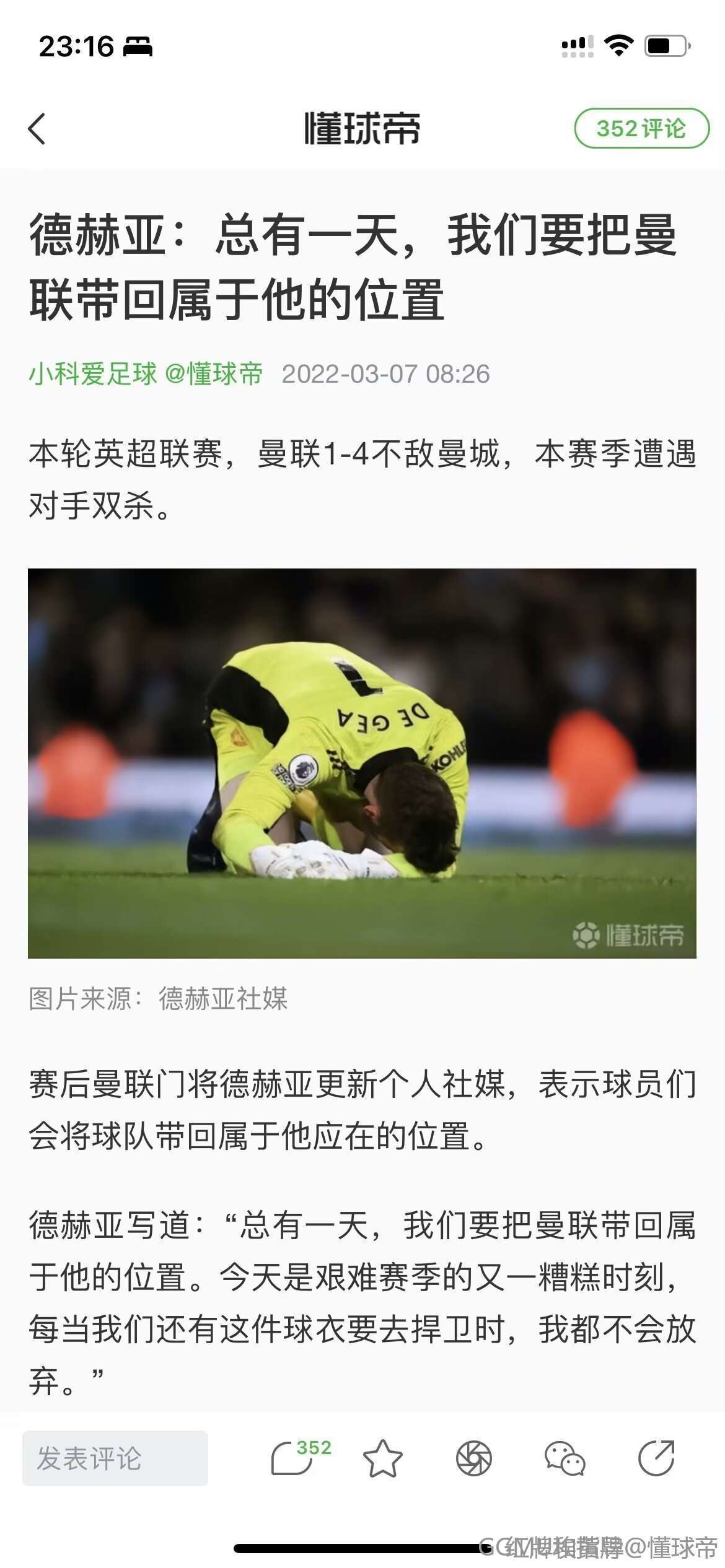
Task: Open the 352评论 comments button
Action: click(641, 129)
